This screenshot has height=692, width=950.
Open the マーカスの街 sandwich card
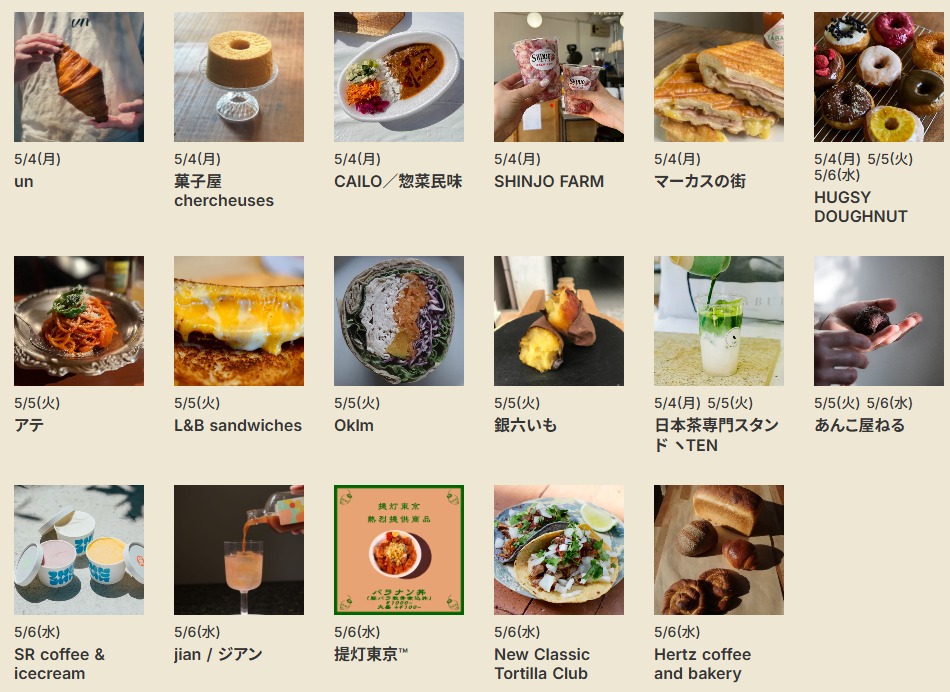coord(719,77)
